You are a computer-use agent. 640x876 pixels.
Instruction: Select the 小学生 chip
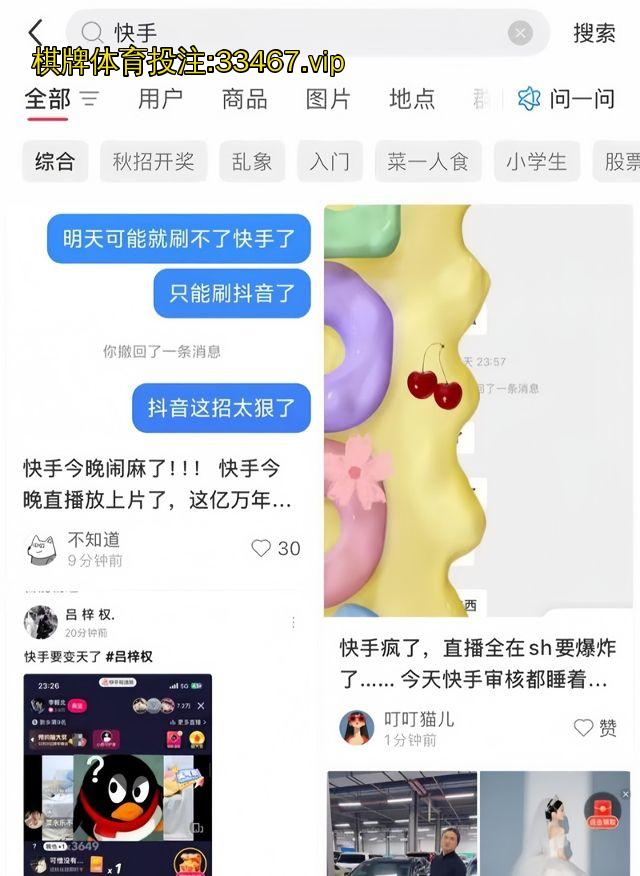pyautogui.click(x=536, y=161)
